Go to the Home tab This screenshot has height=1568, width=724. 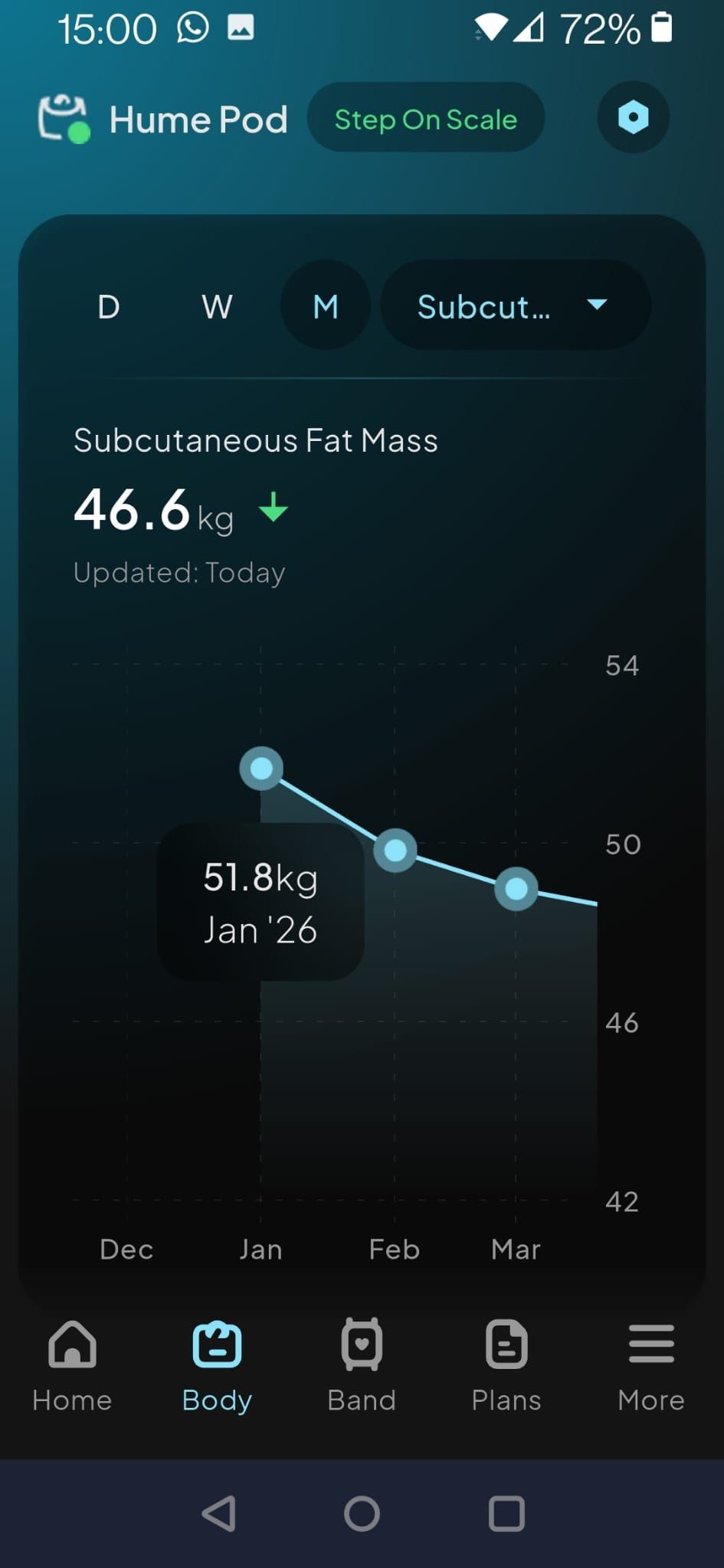(x=72, y=1367)
